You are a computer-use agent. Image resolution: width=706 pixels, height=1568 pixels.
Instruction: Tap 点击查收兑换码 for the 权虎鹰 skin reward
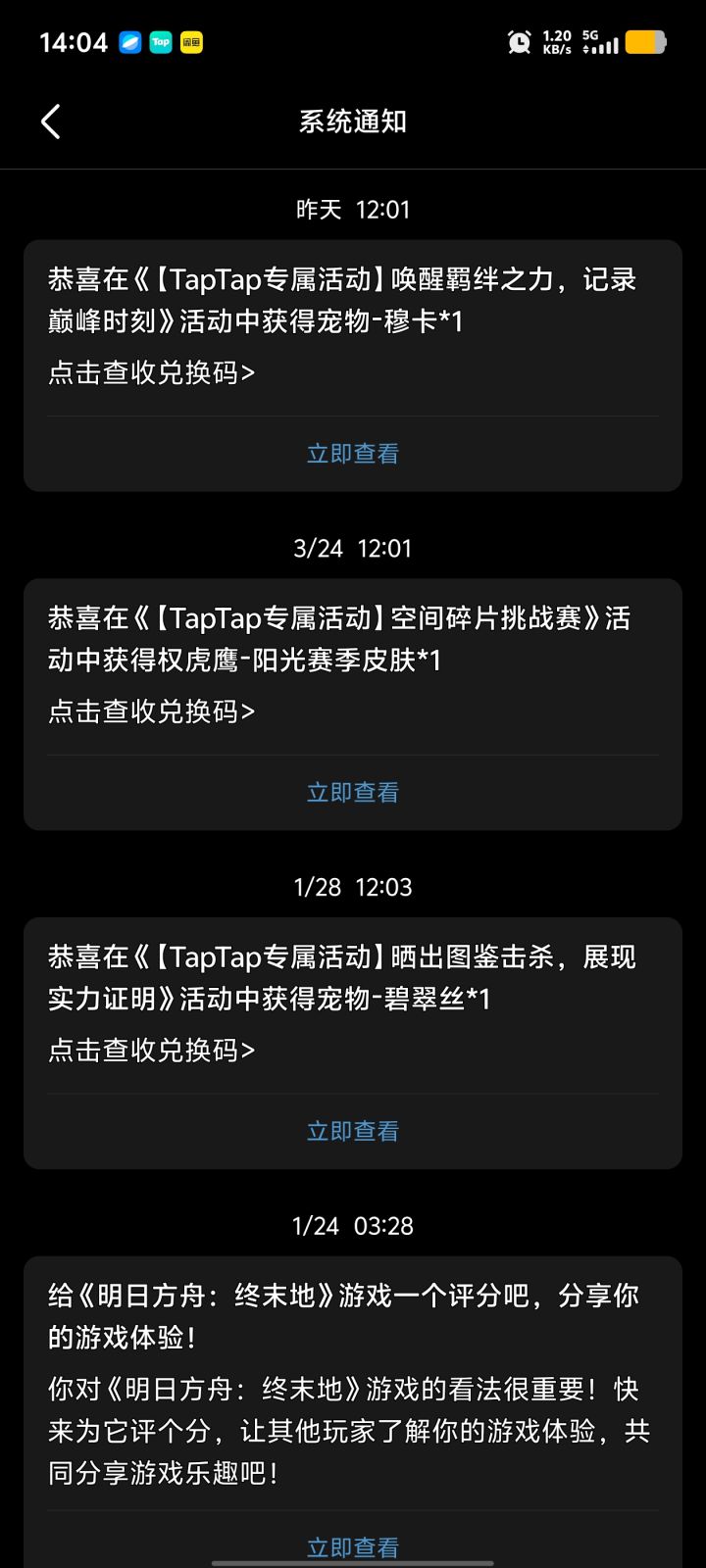click(152, 711)
